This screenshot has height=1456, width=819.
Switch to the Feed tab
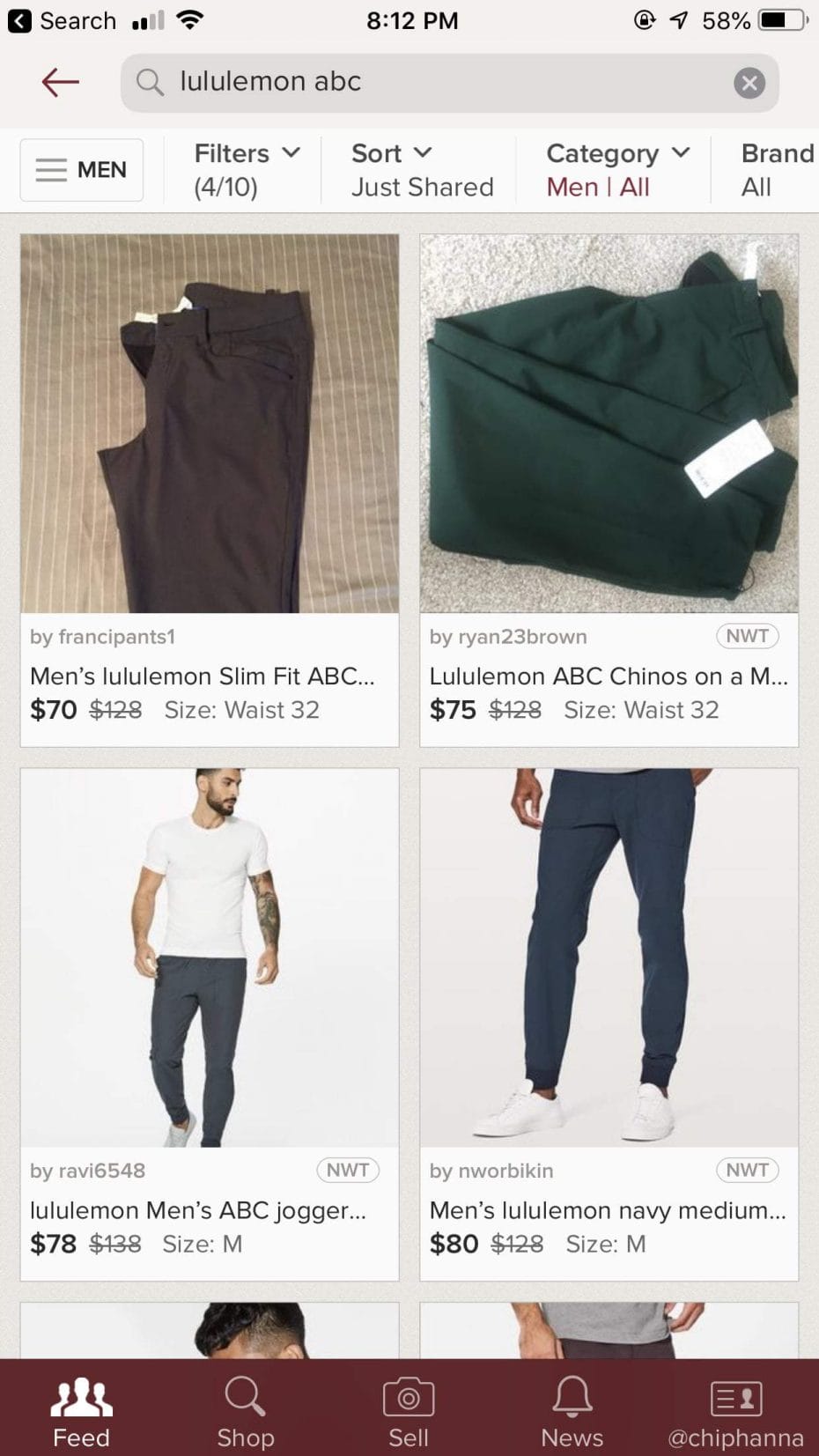coord(81,1412)
